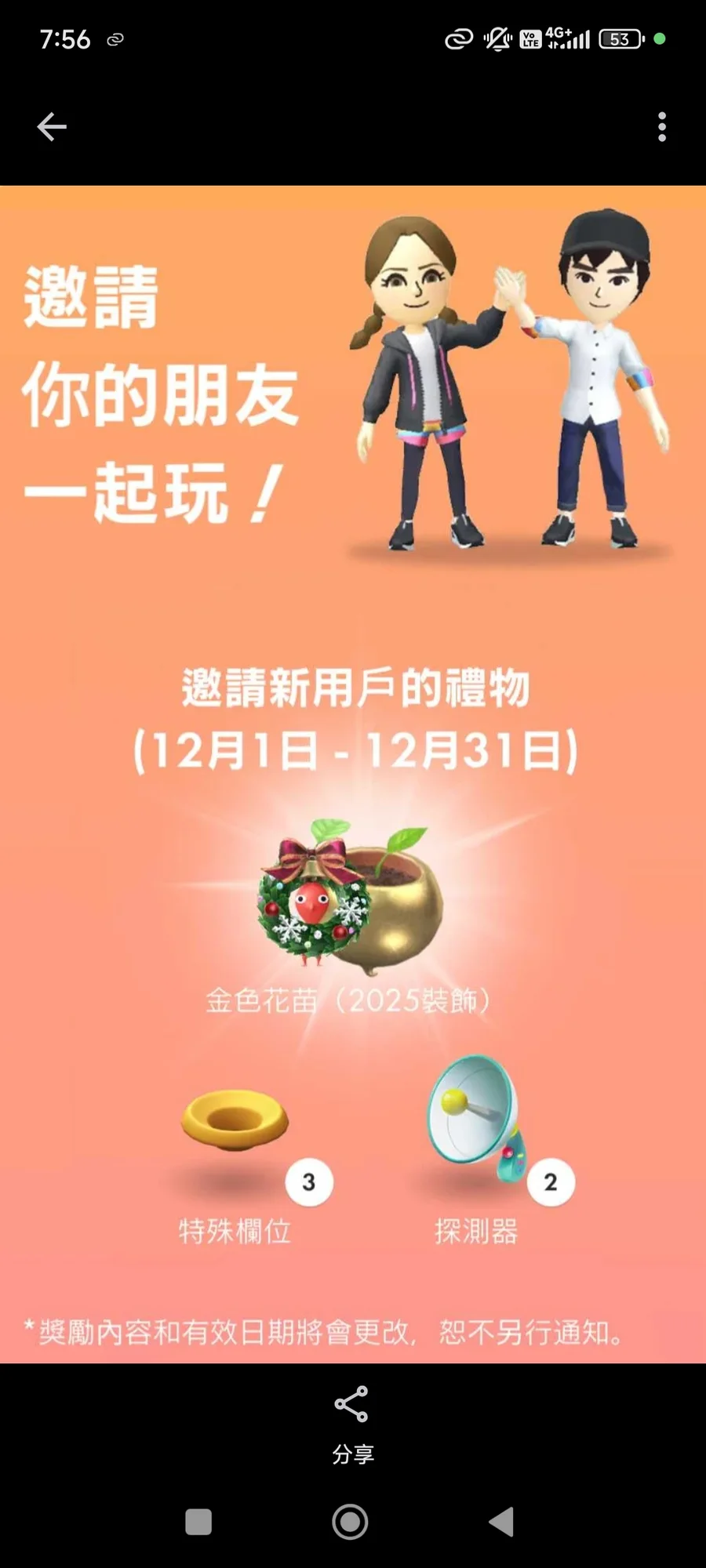Open recent apps with the square button

pyautogui.click(x=198, y=1522)
